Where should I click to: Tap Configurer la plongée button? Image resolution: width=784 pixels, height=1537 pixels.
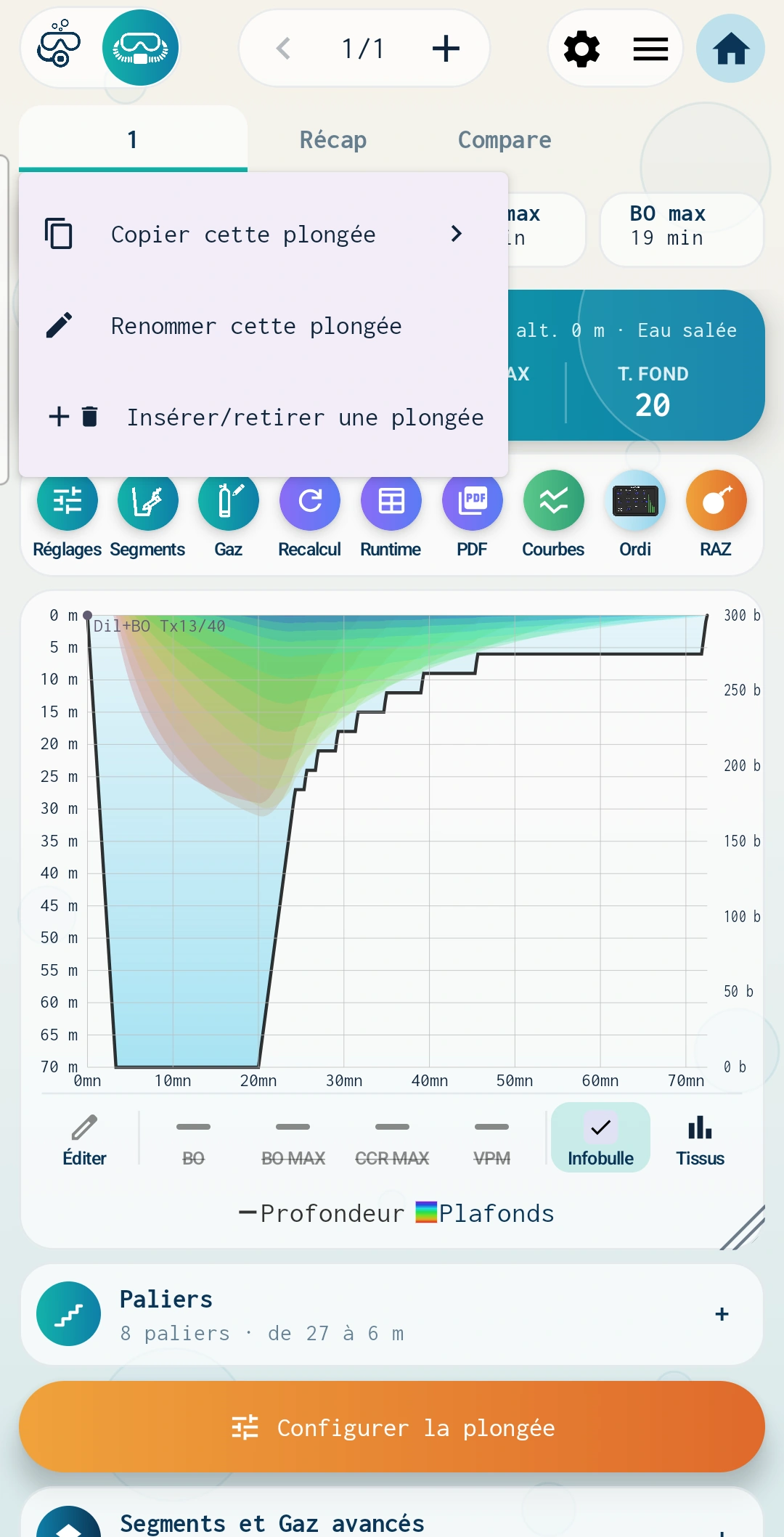pos(392,1427)
